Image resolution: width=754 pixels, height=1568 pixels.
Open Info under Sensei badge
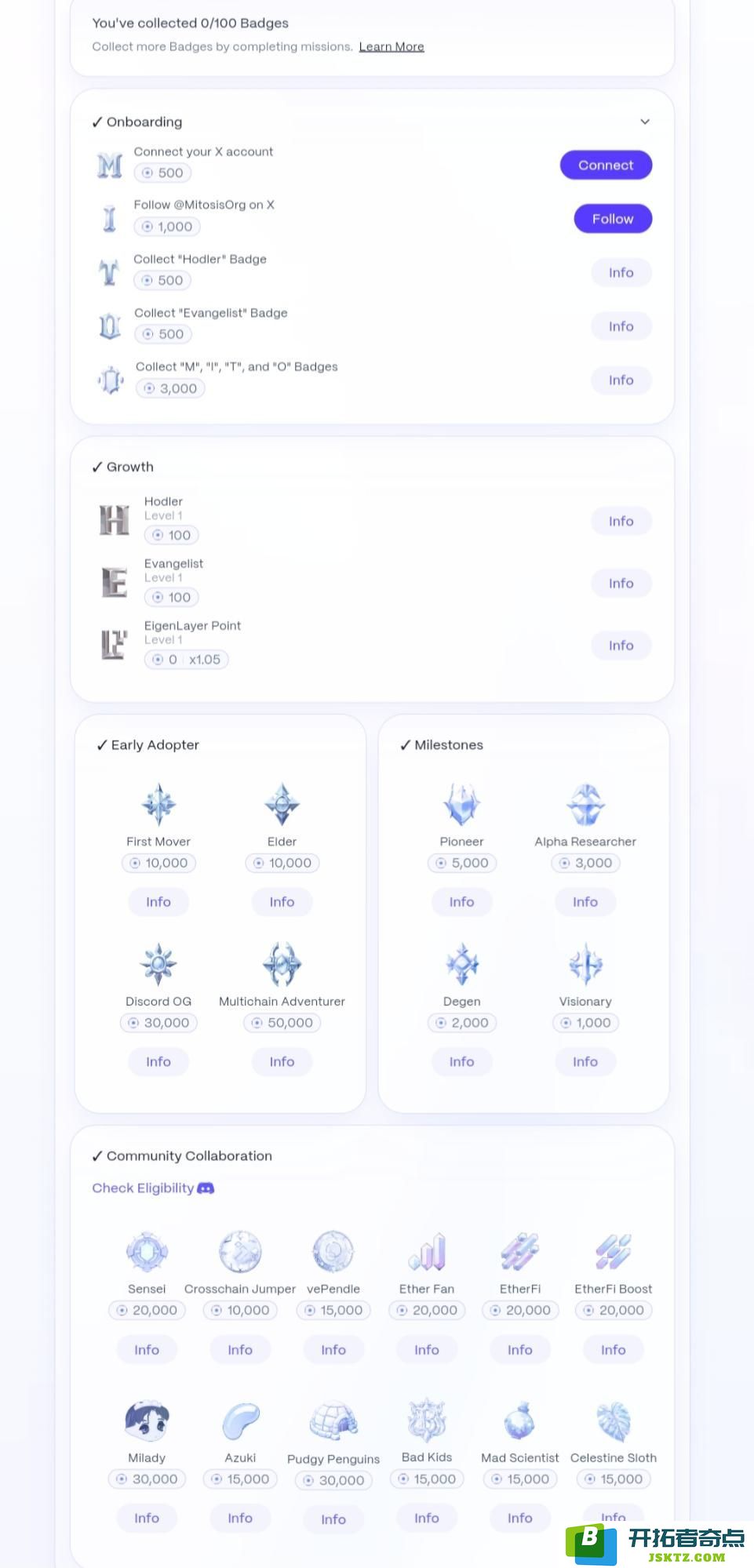click(x=147, y=1350)
